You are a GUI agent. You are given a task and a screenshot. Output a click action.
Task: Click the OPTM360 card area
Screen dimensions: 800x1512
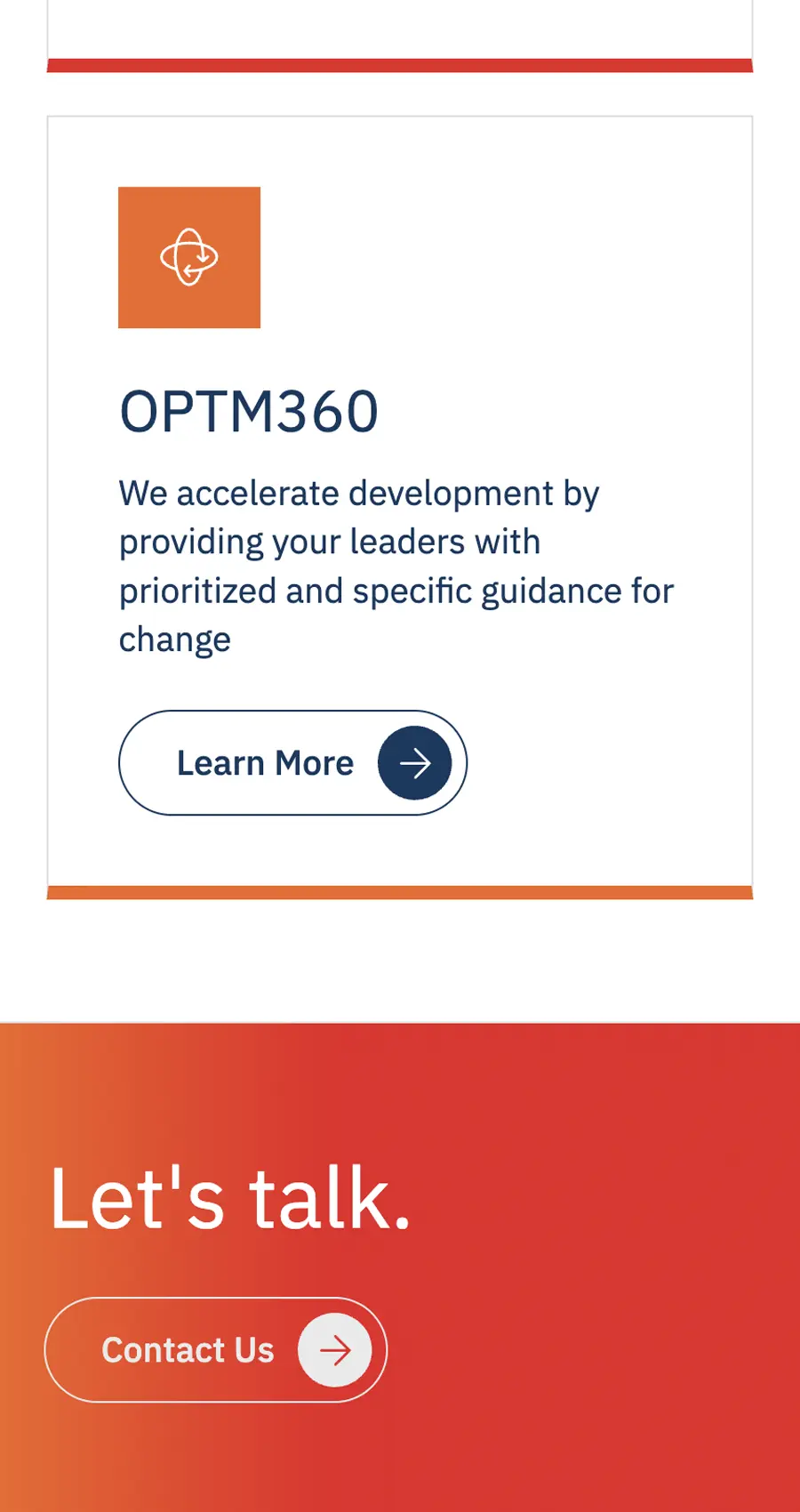tap(400, 498)
